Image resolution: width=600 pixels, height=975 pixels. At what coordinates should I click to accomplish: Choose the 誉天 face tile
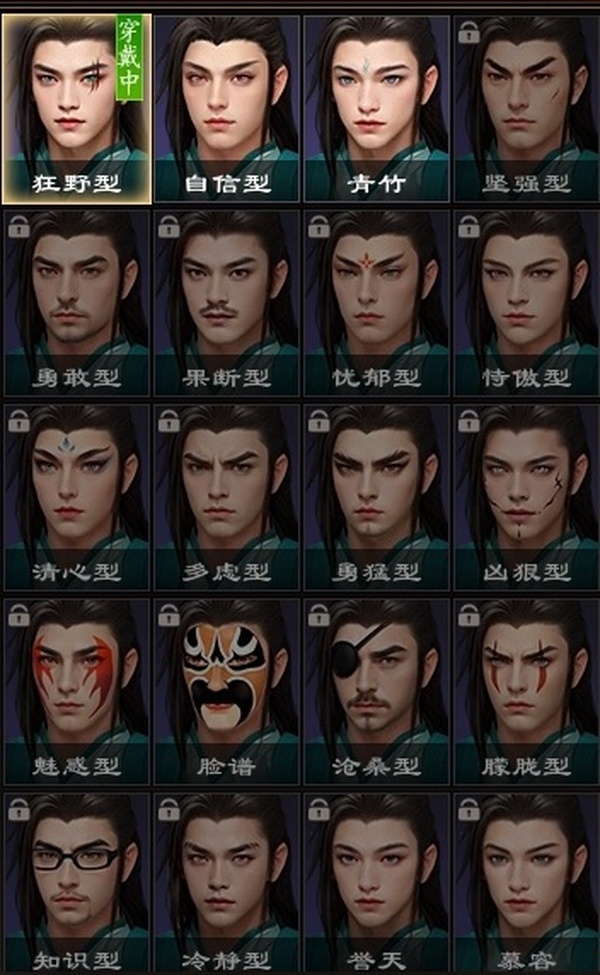[x=377, y=880]
